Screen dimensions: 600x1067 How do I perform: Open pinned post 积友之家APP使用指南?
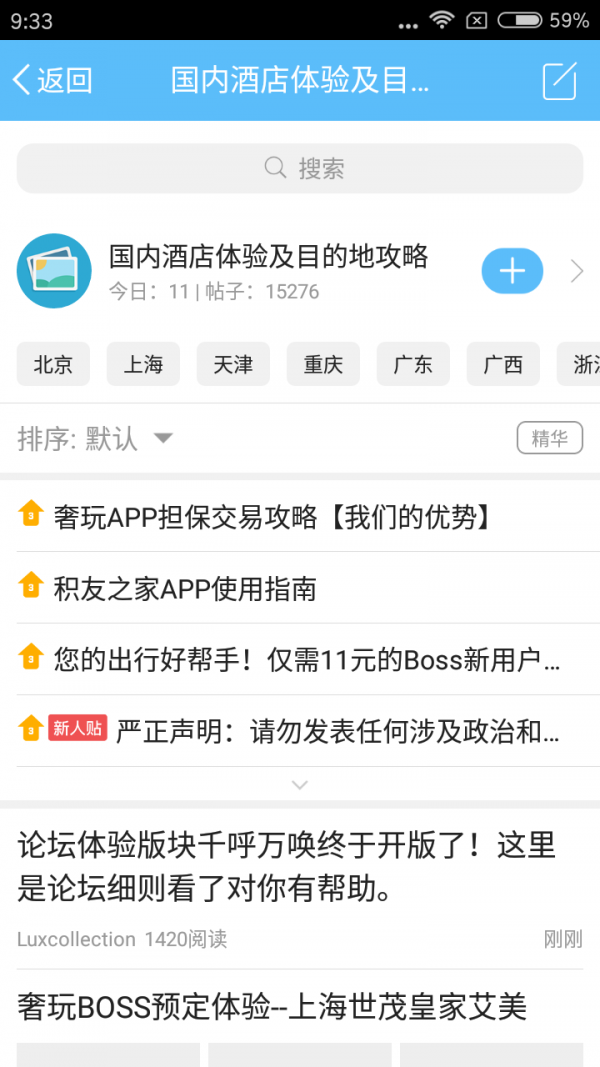[300, 588]
